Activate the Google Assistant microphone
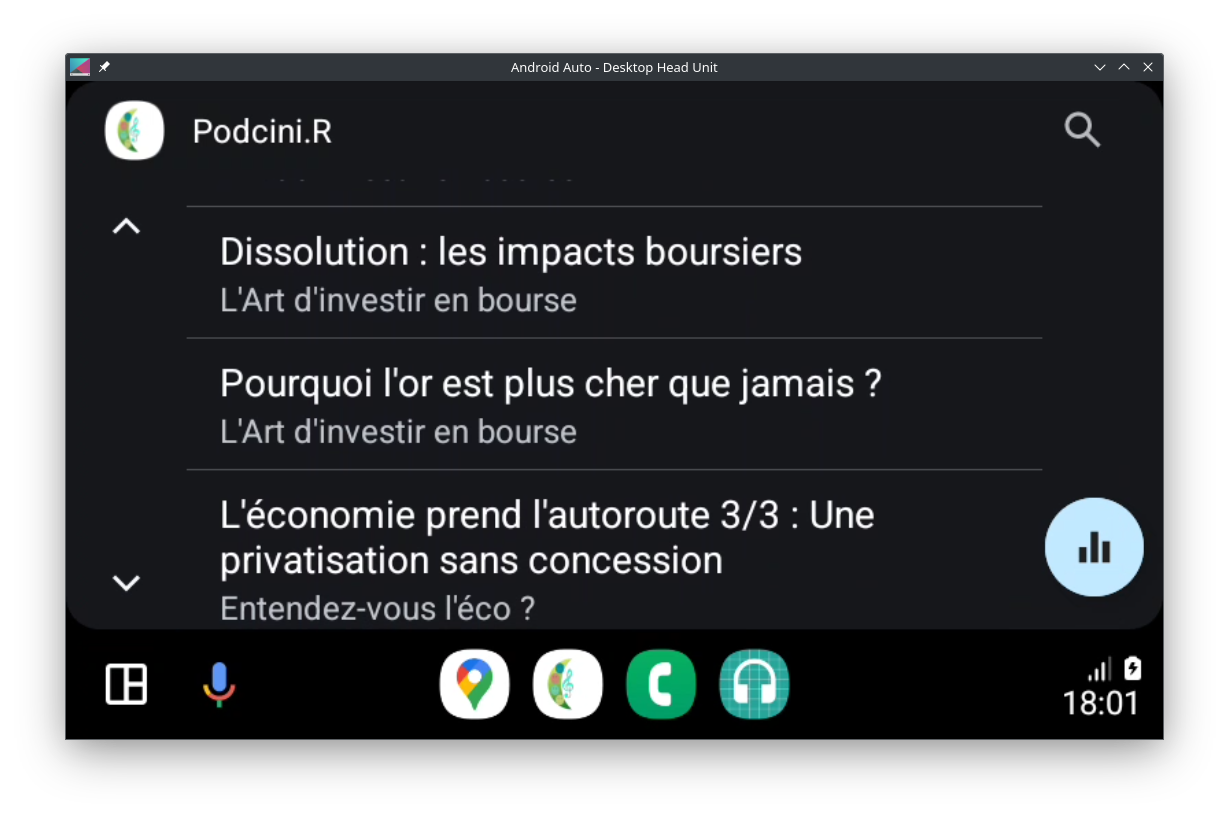Viewport: 1230px width, 818px height. 219,685
